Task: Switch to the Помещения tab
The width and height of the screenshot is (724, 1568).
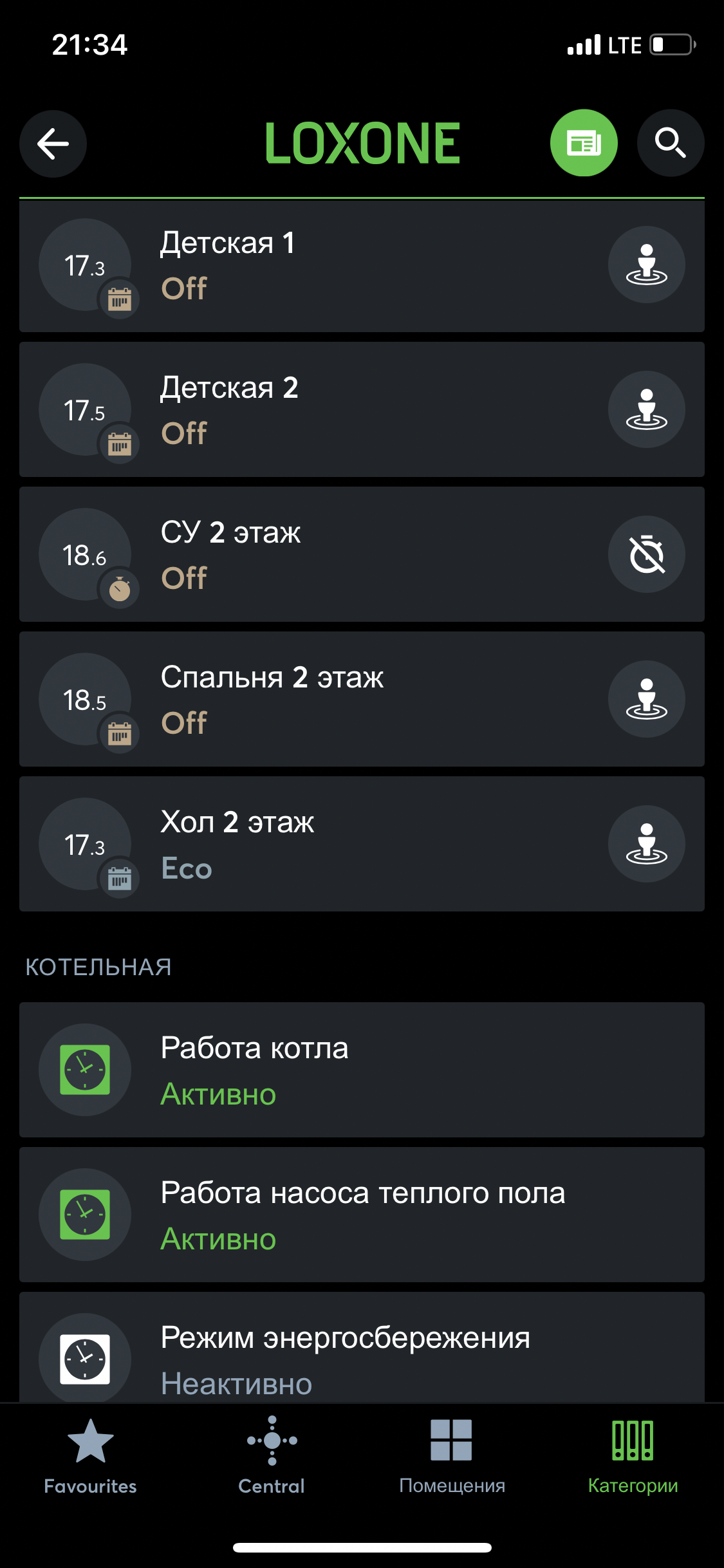Action: click(x=452, y=1456)
